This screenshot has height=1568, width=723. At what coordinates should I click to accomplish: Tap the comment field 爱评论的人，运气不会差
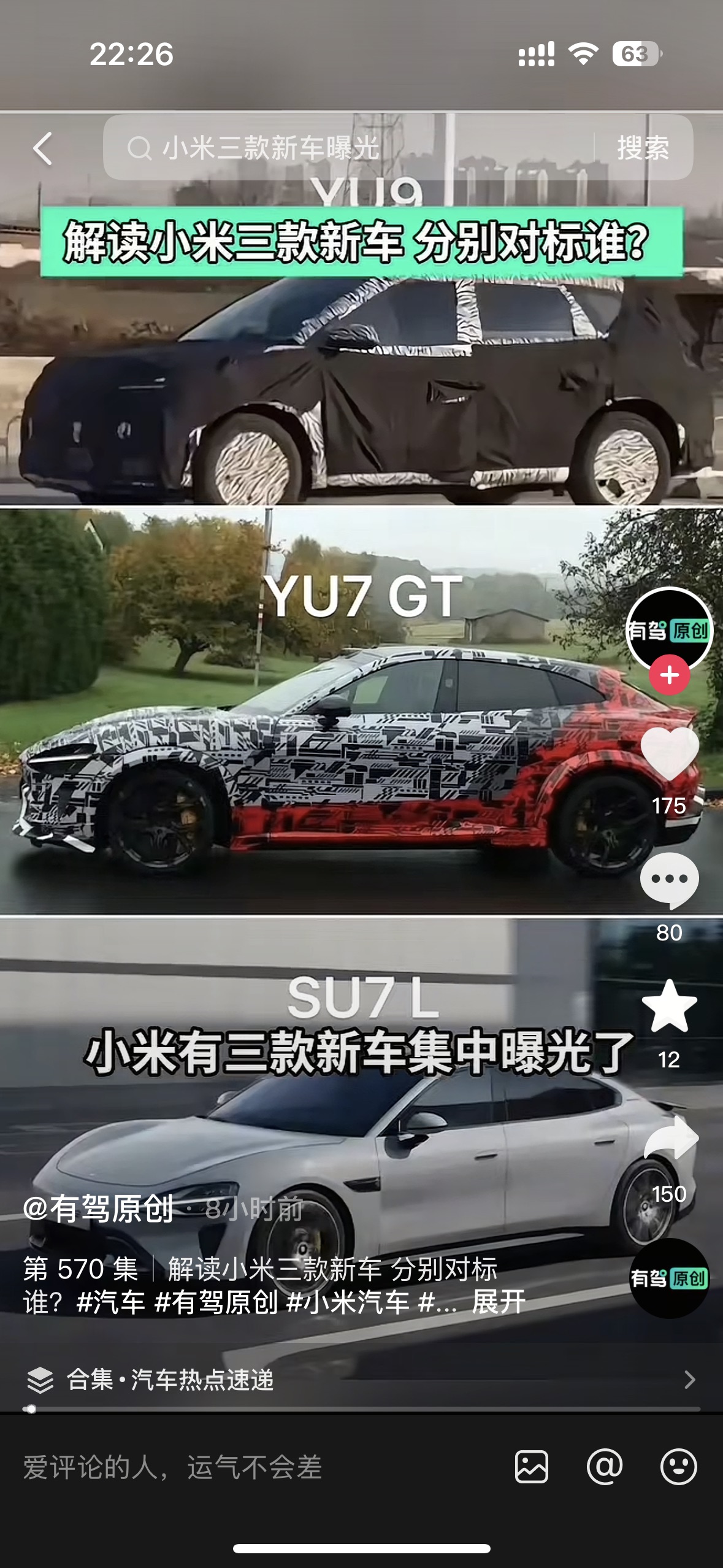[x=245, y=1467]
